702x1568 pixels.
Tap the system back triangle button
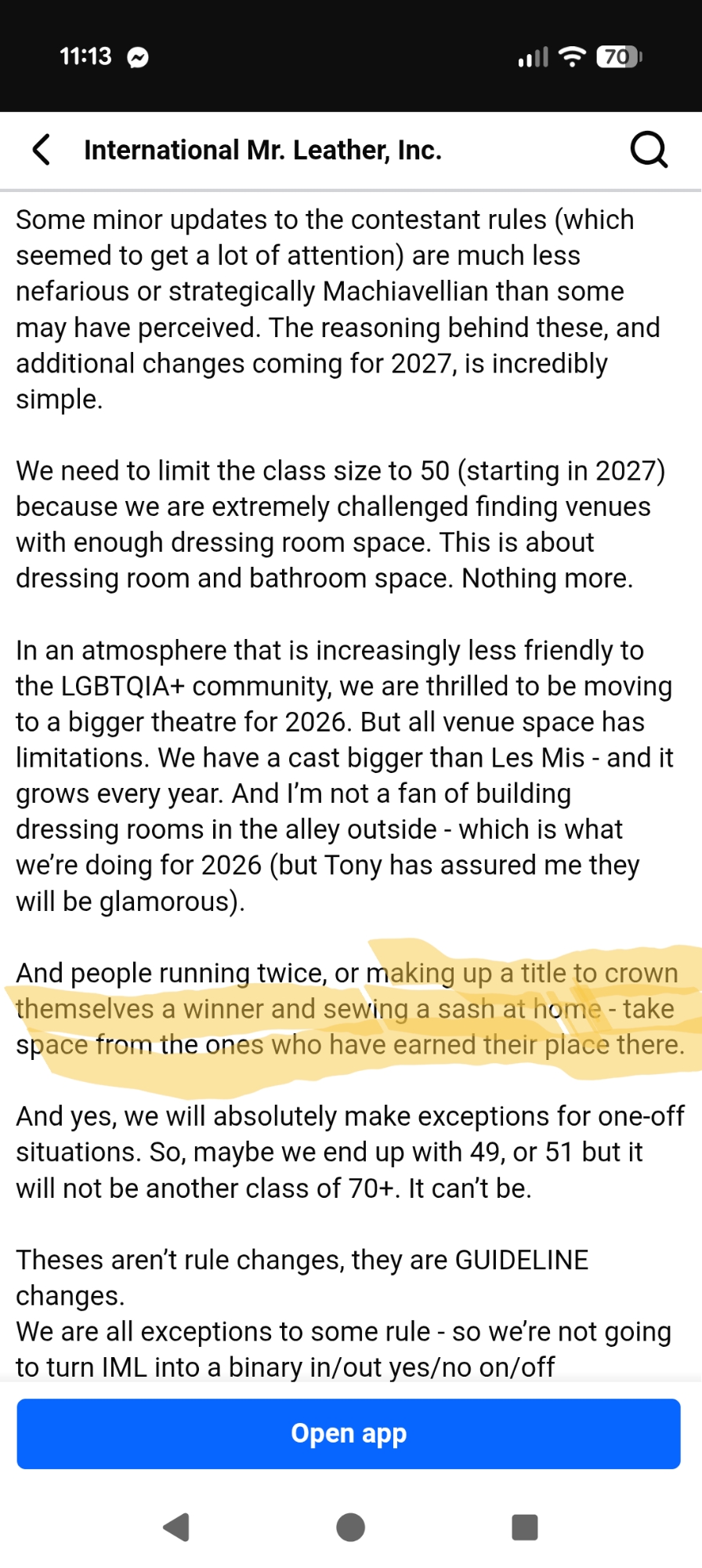click(176, 1526)
